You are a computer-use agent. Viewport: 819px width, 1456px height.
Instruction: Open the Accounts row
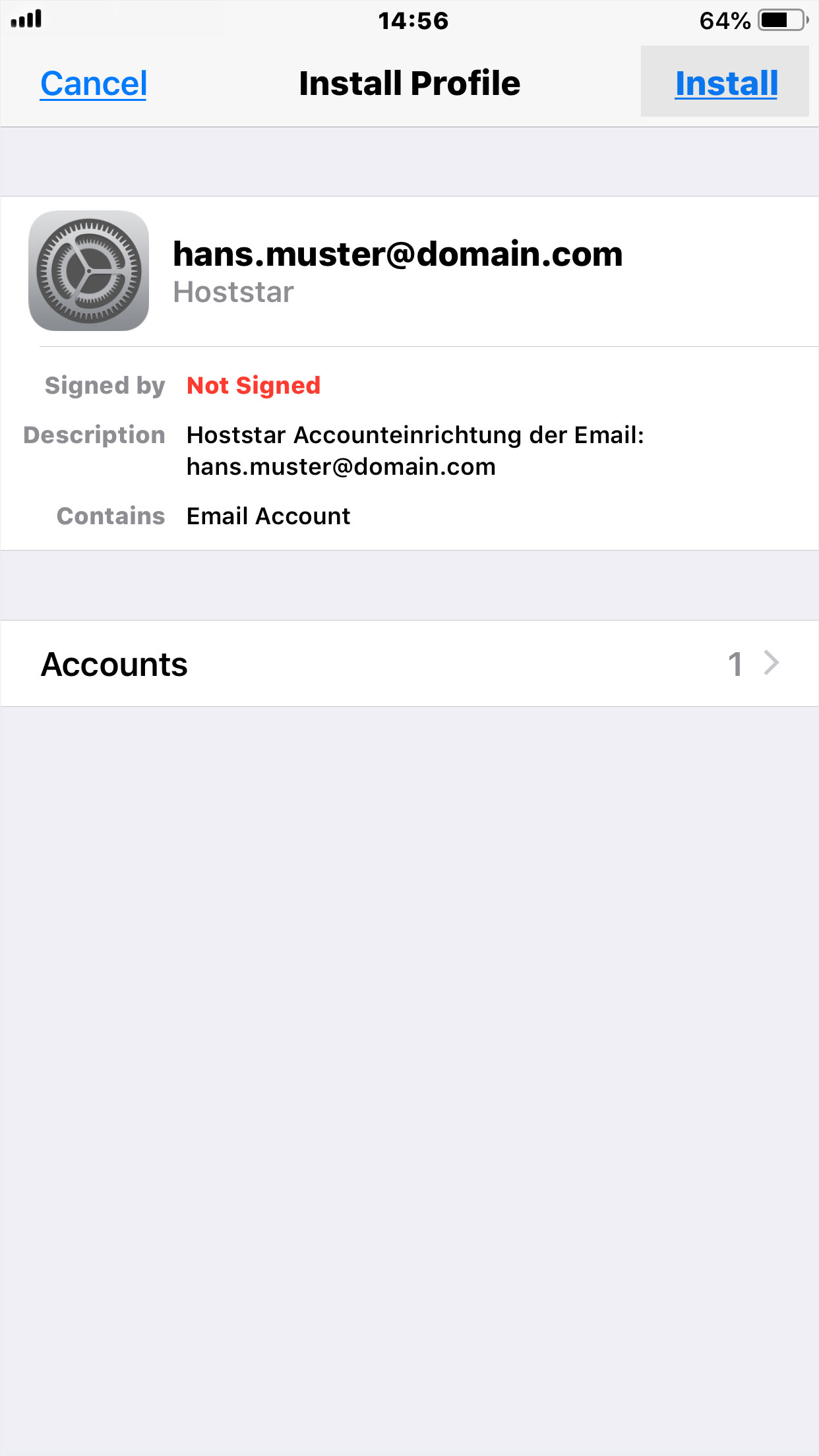point(409,663)
